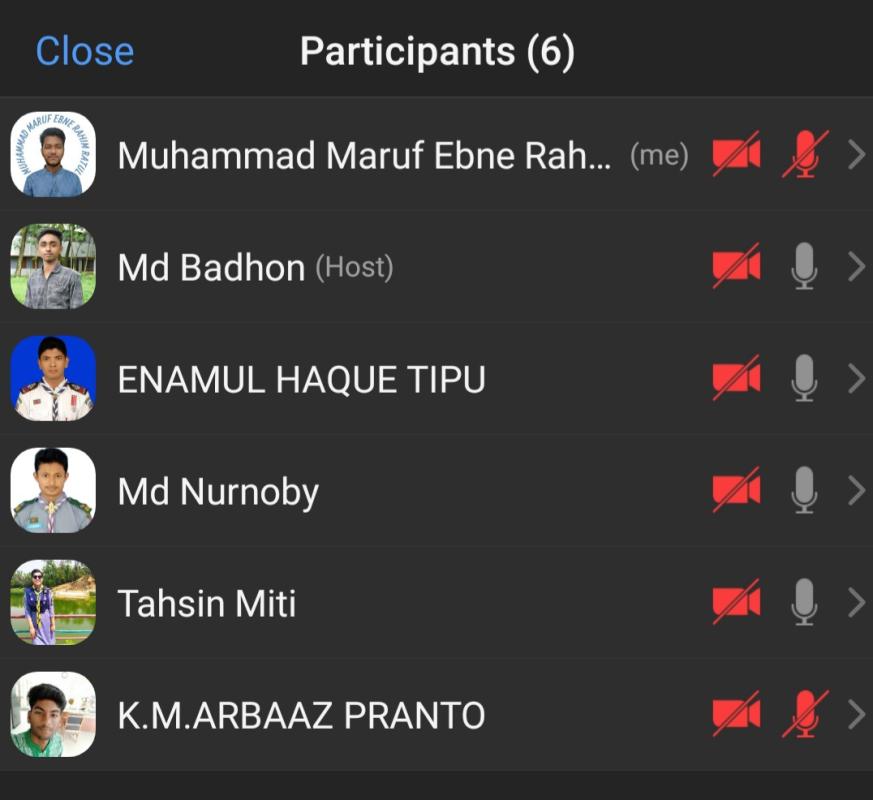Tap K.M.ARBAAZ PRANTO's muted microphone icon
This screenshot has width=873, height=800.
[804, 715]
